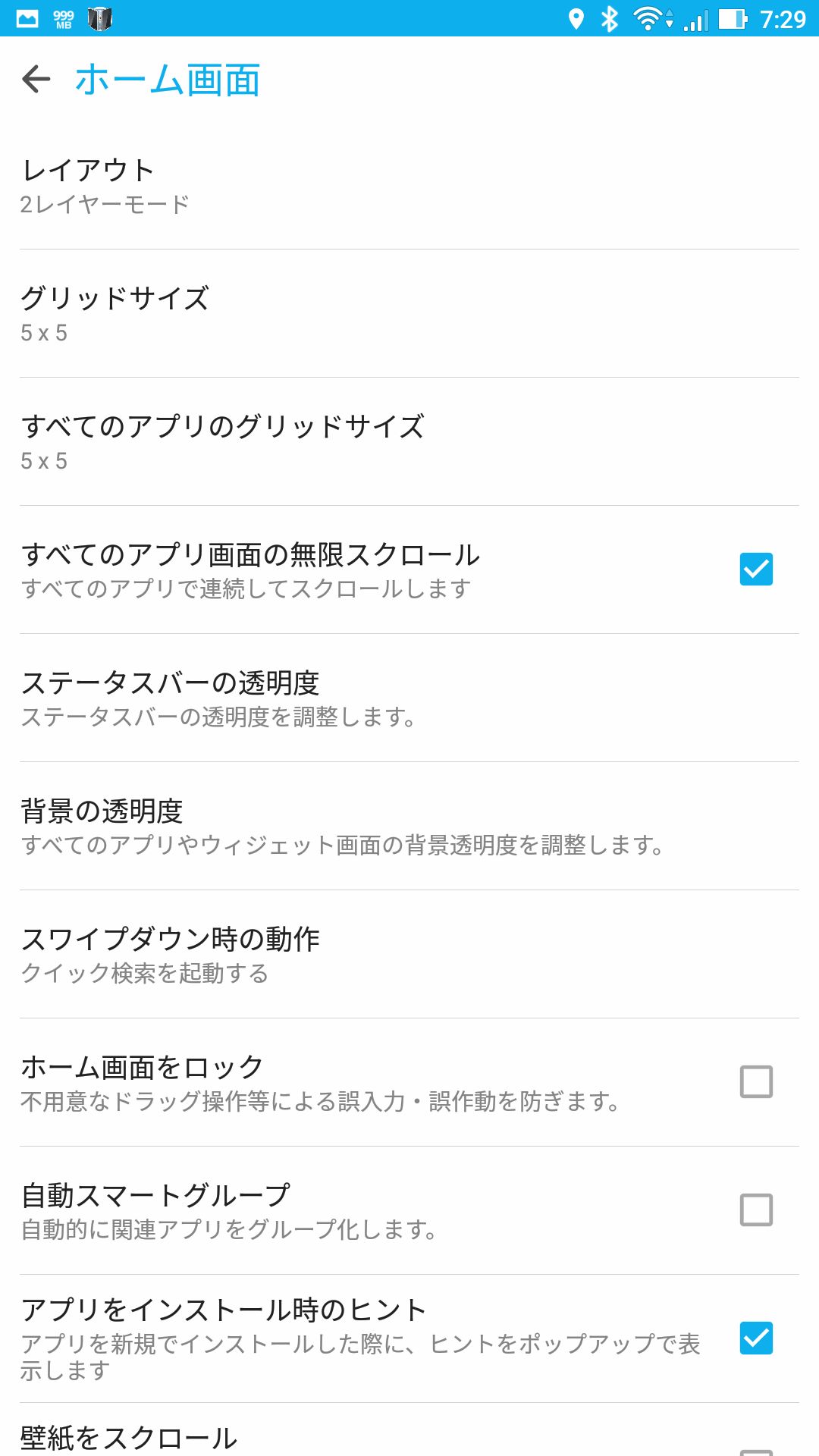Open すべてのアプリのグリッドサイズ setting
Screen dimensions: 819x1456
click(x=409, y=442)
